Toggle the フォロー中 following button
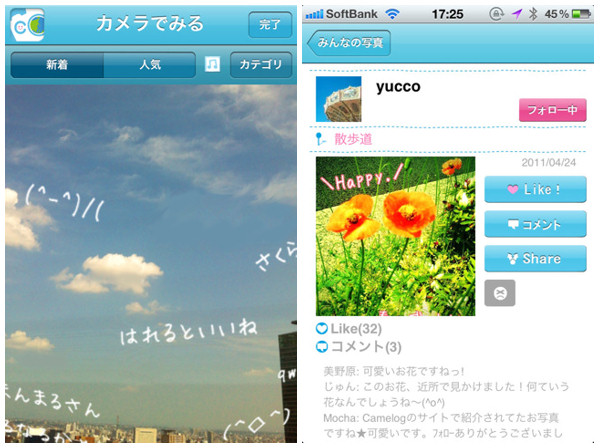 pos(553,111)
